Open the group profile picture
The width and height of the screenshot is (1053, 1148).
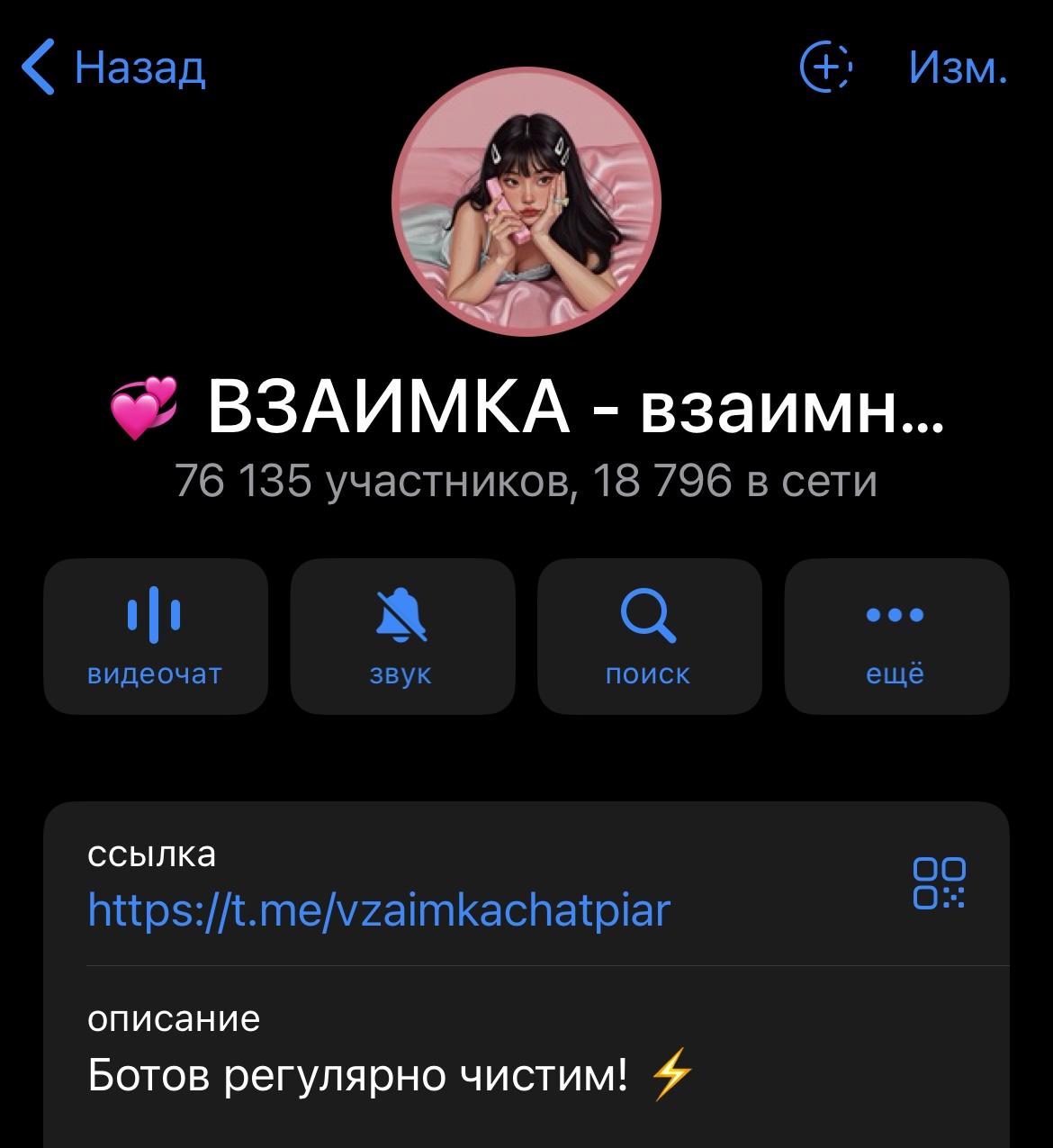(x=526, y=201)
